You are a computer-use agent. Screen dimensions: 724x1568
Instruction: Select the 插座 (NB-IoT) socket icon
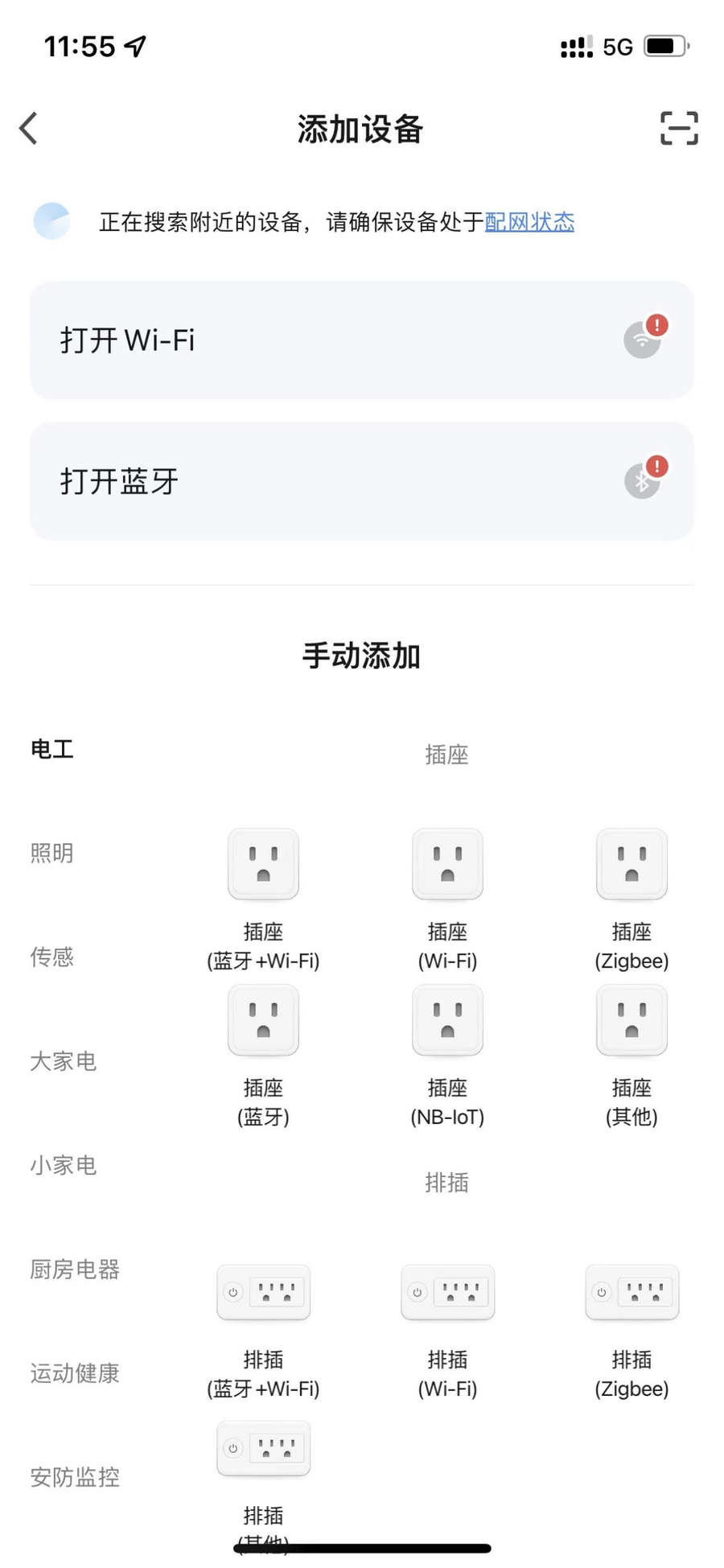(x=447, y=1020)
